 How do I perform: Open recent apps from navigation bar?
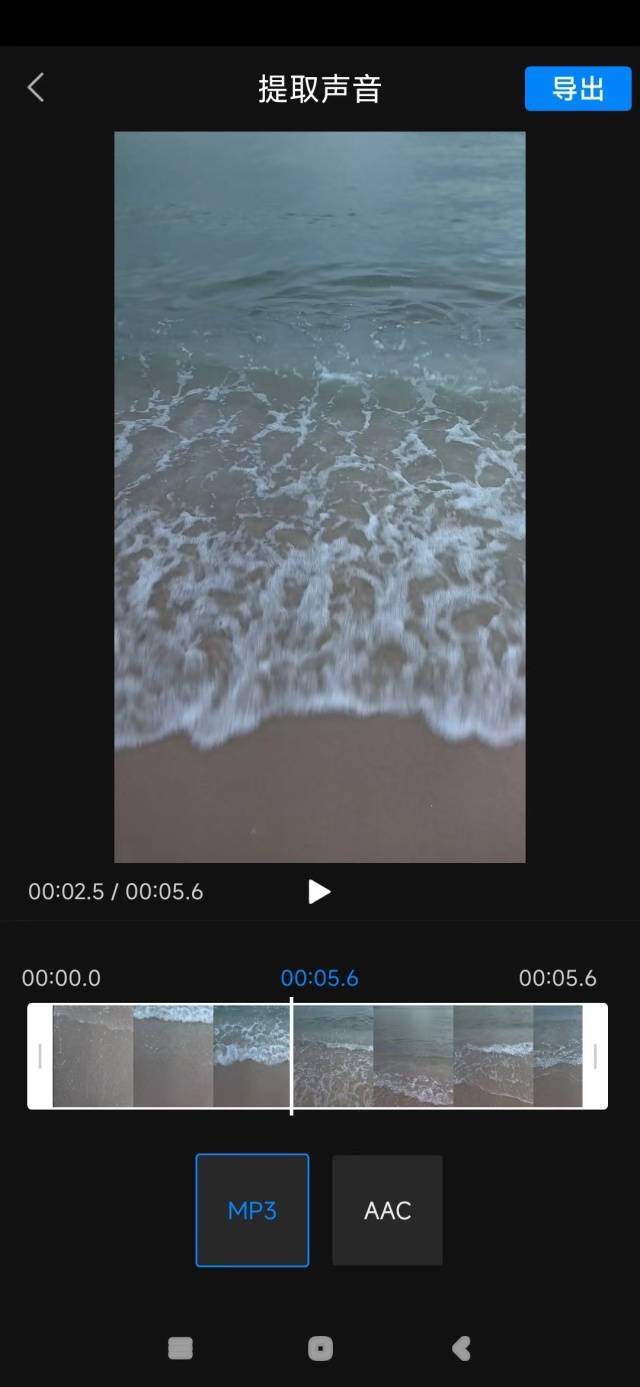point(180,1348)
